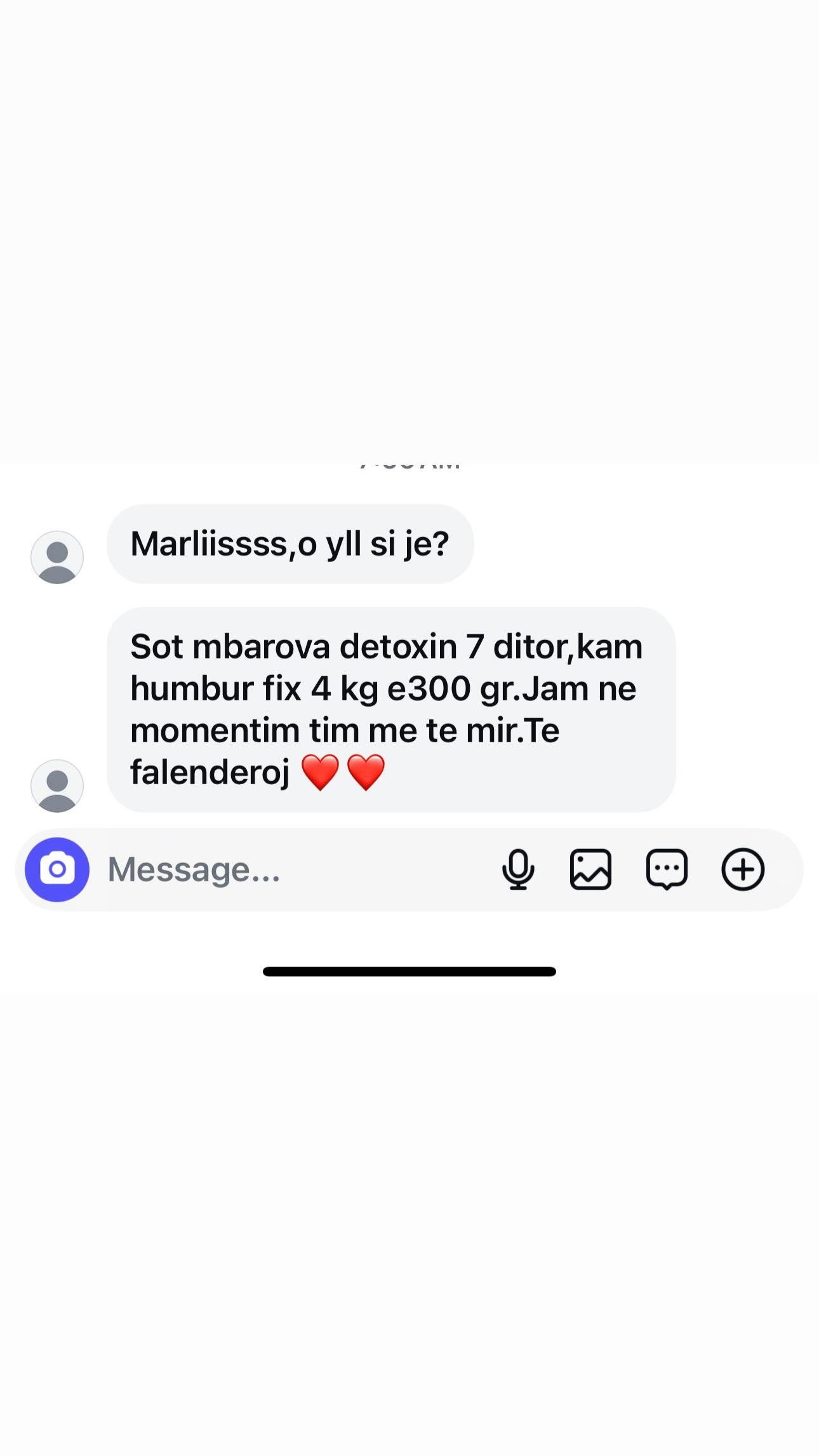This screenshot has height=1456, width=819.
Task: Open the camera from the message bar
Action: 57,869
